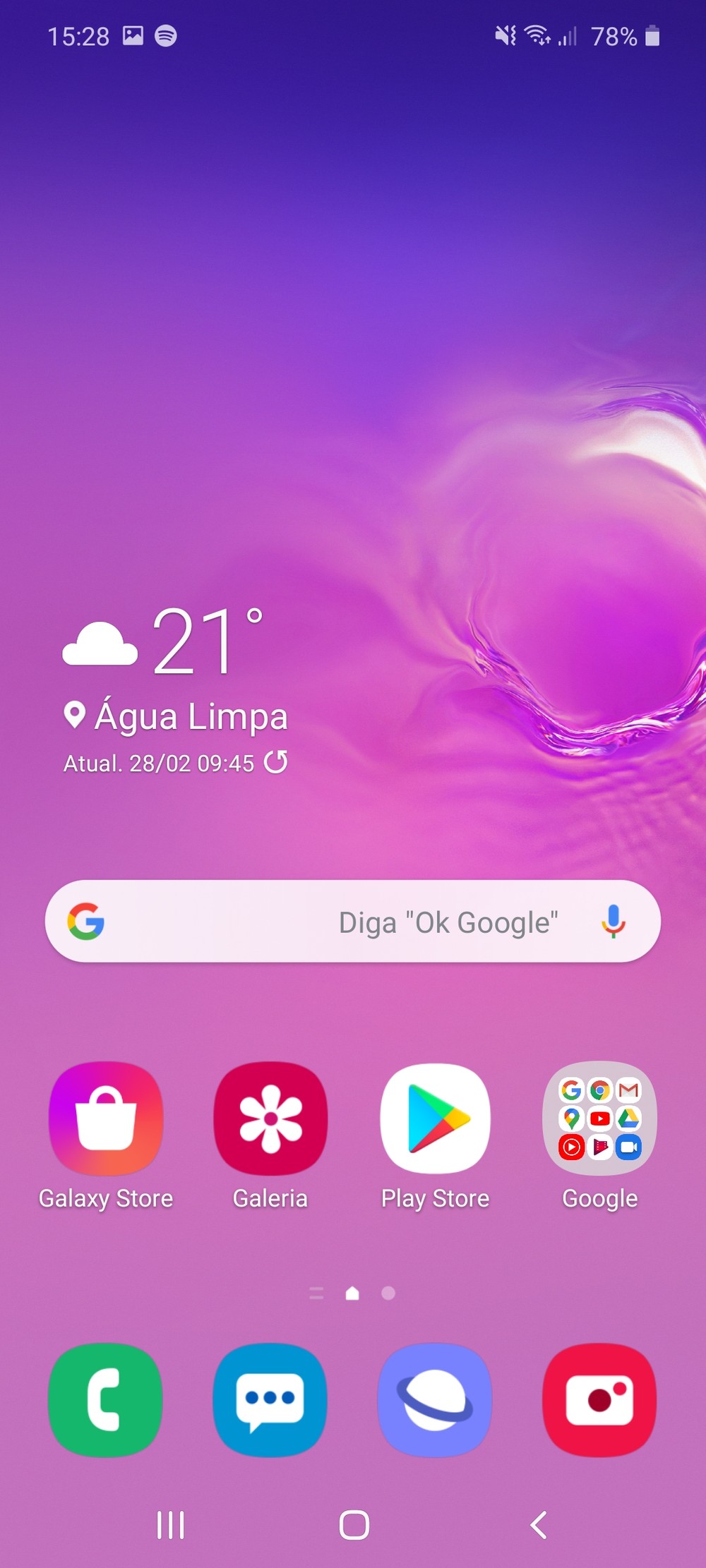Open the Play Store app
Viewport: 706px width, 1568px height.
tap(435, 1118)
